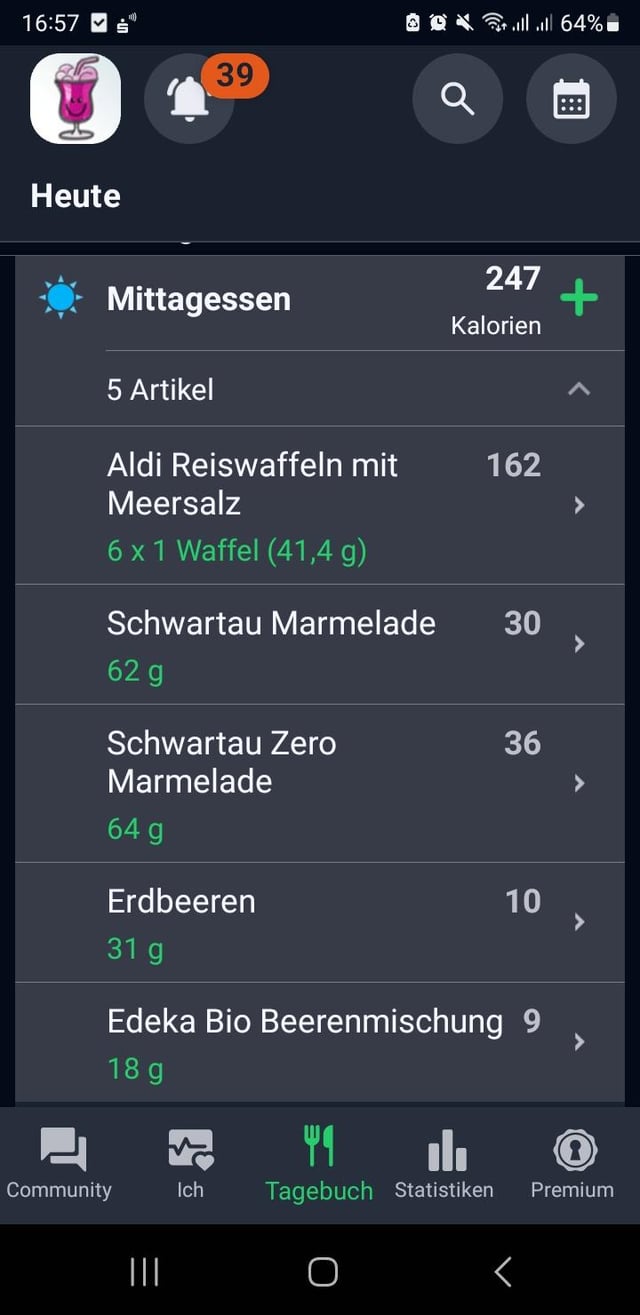Collapse the 5 Artikel list
This screenshot has width=640, height=1315.
579,389
